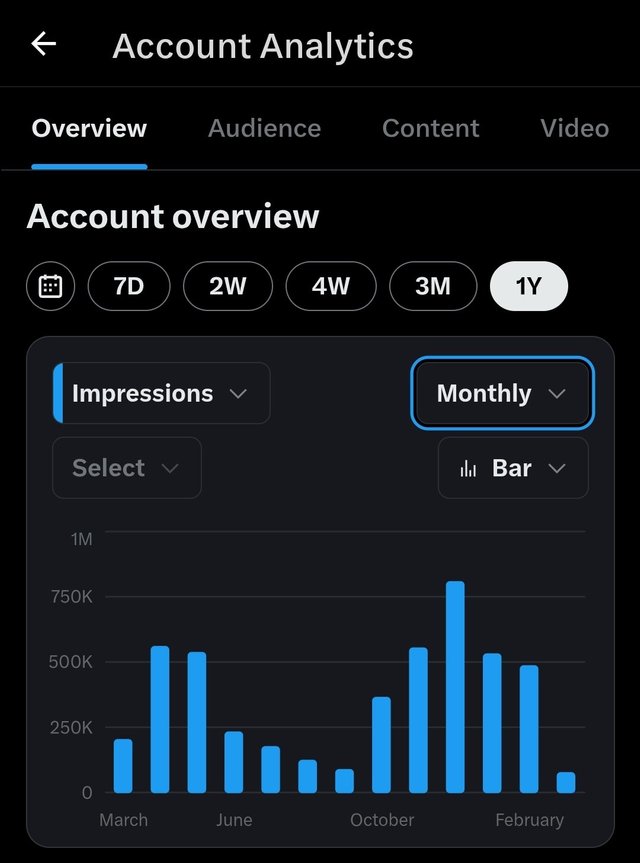640x863 pixels.
Task: Switch to the Content tab
Action: click(x=430, y=129)
